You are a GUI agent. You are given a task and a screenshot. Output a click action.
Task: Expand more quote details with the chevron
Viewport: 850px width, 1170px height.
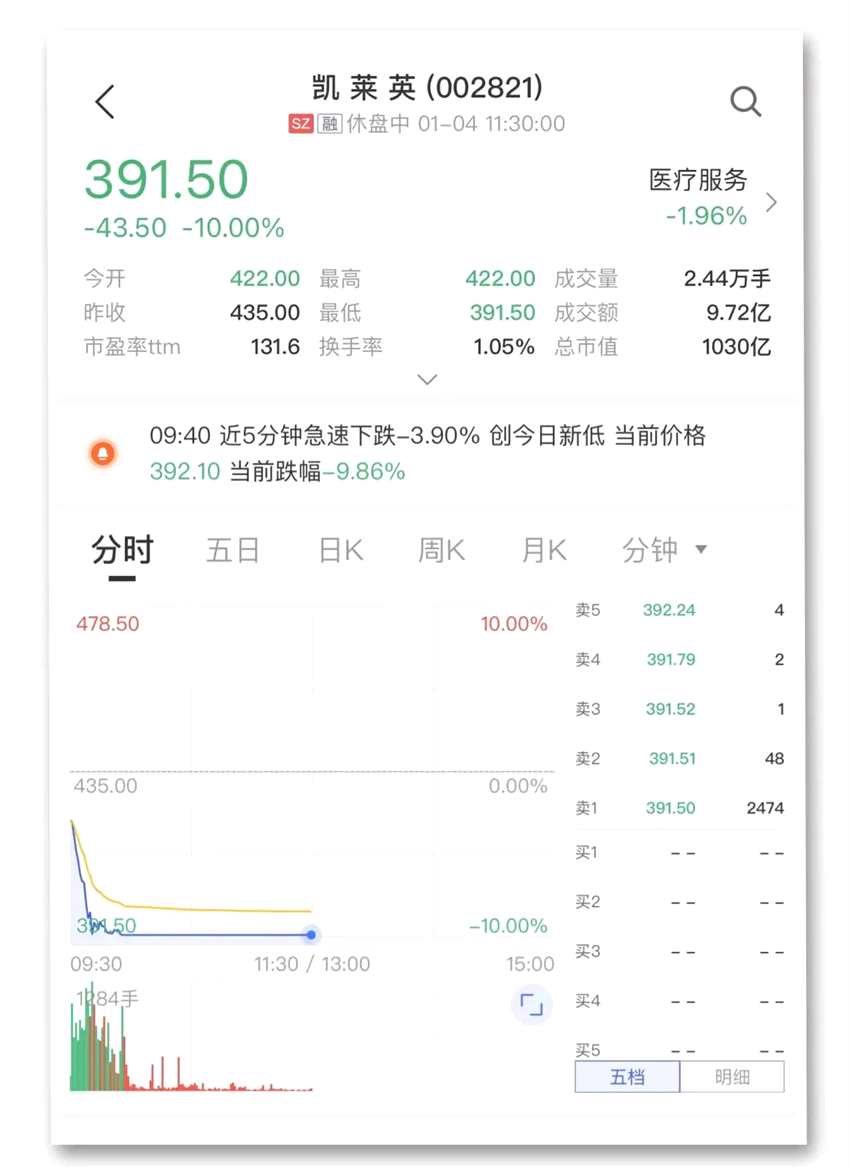427,380
